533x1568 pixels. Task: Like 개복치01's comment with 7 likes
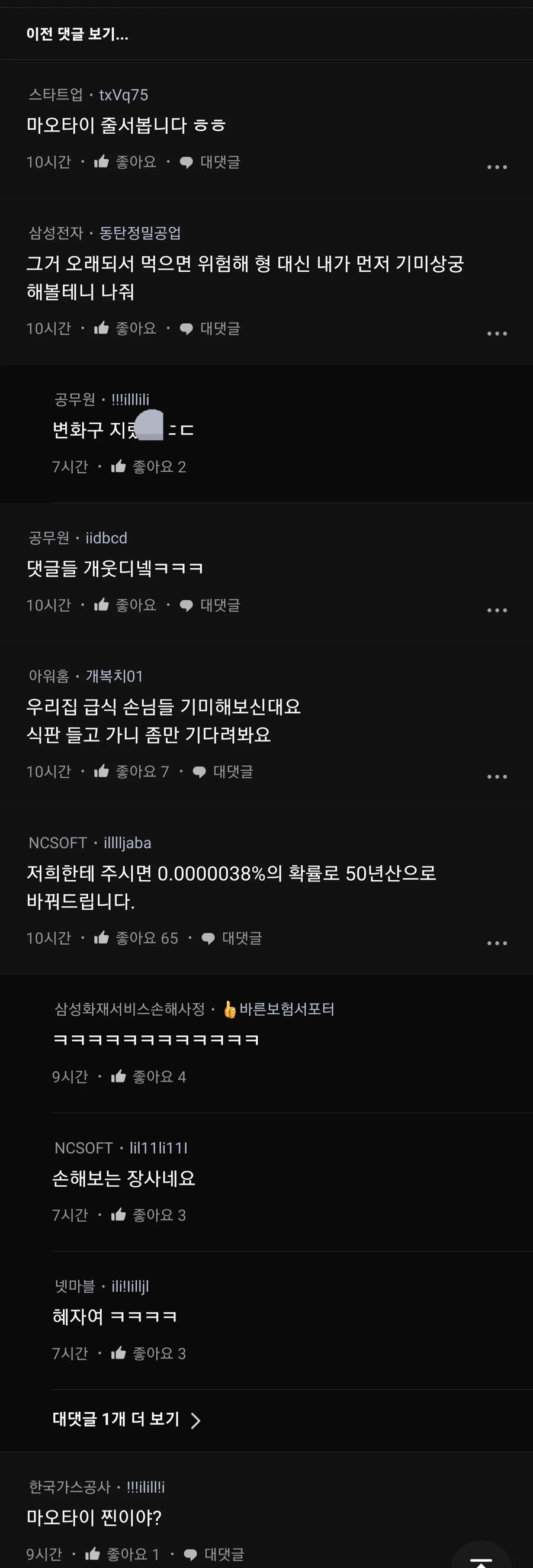click(131, 772)
